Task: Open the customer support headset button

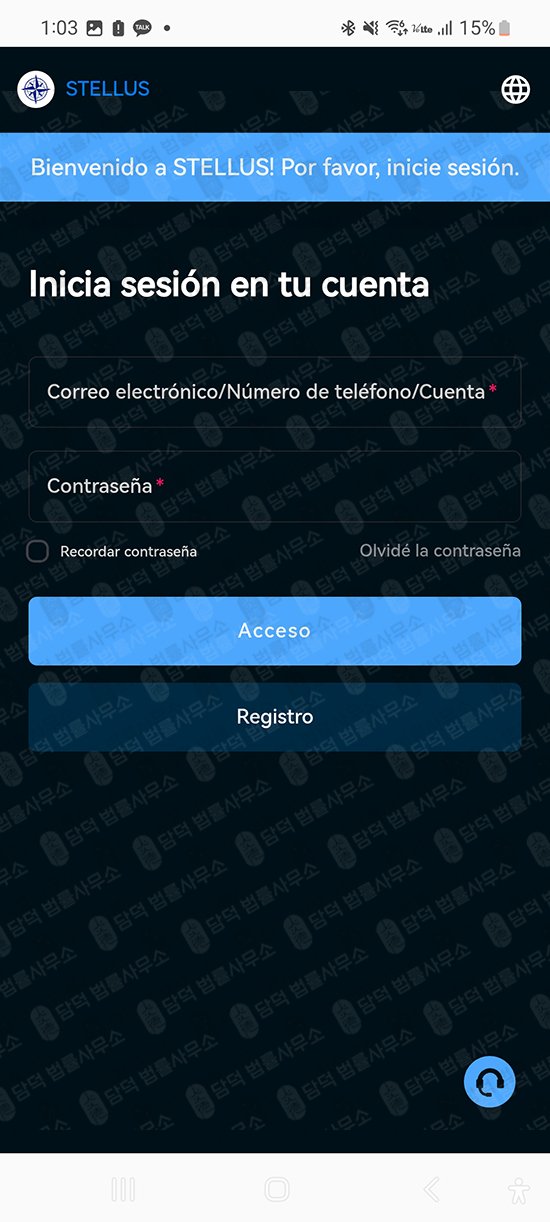Action: [x=490, y=1082]
